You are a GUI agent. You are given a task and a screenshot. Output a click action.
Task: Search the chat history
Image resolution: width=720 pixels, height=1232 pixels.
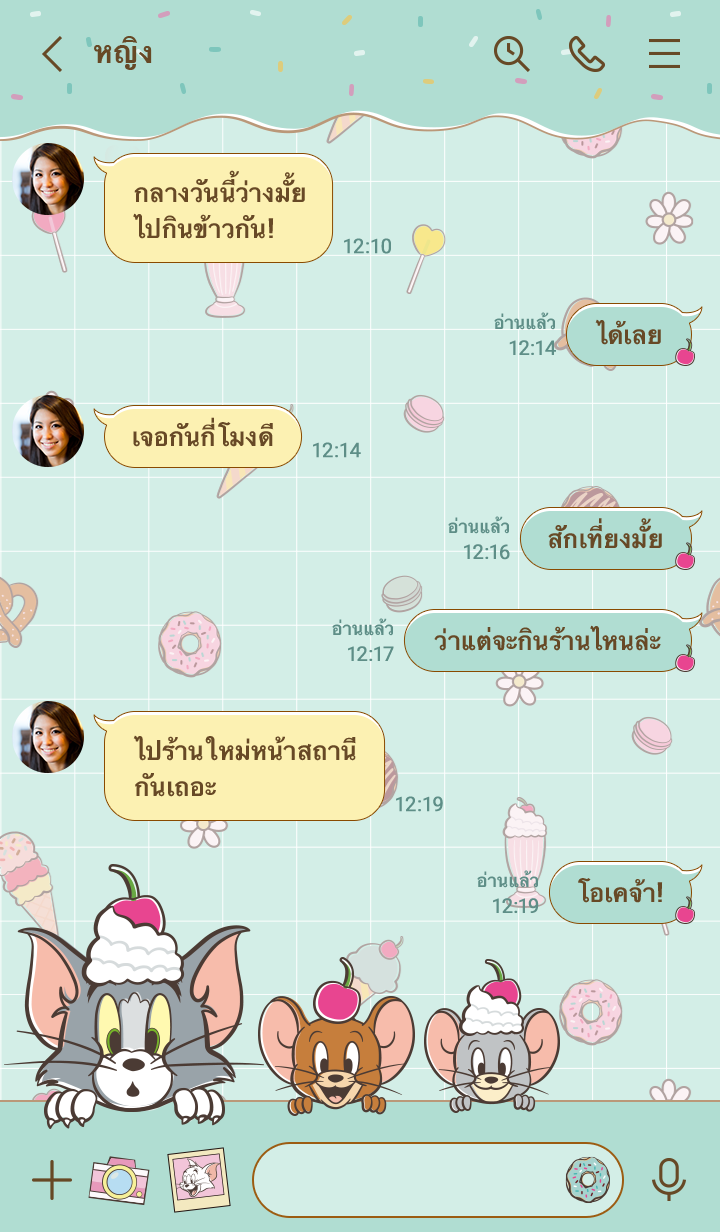tap(511, 53)
